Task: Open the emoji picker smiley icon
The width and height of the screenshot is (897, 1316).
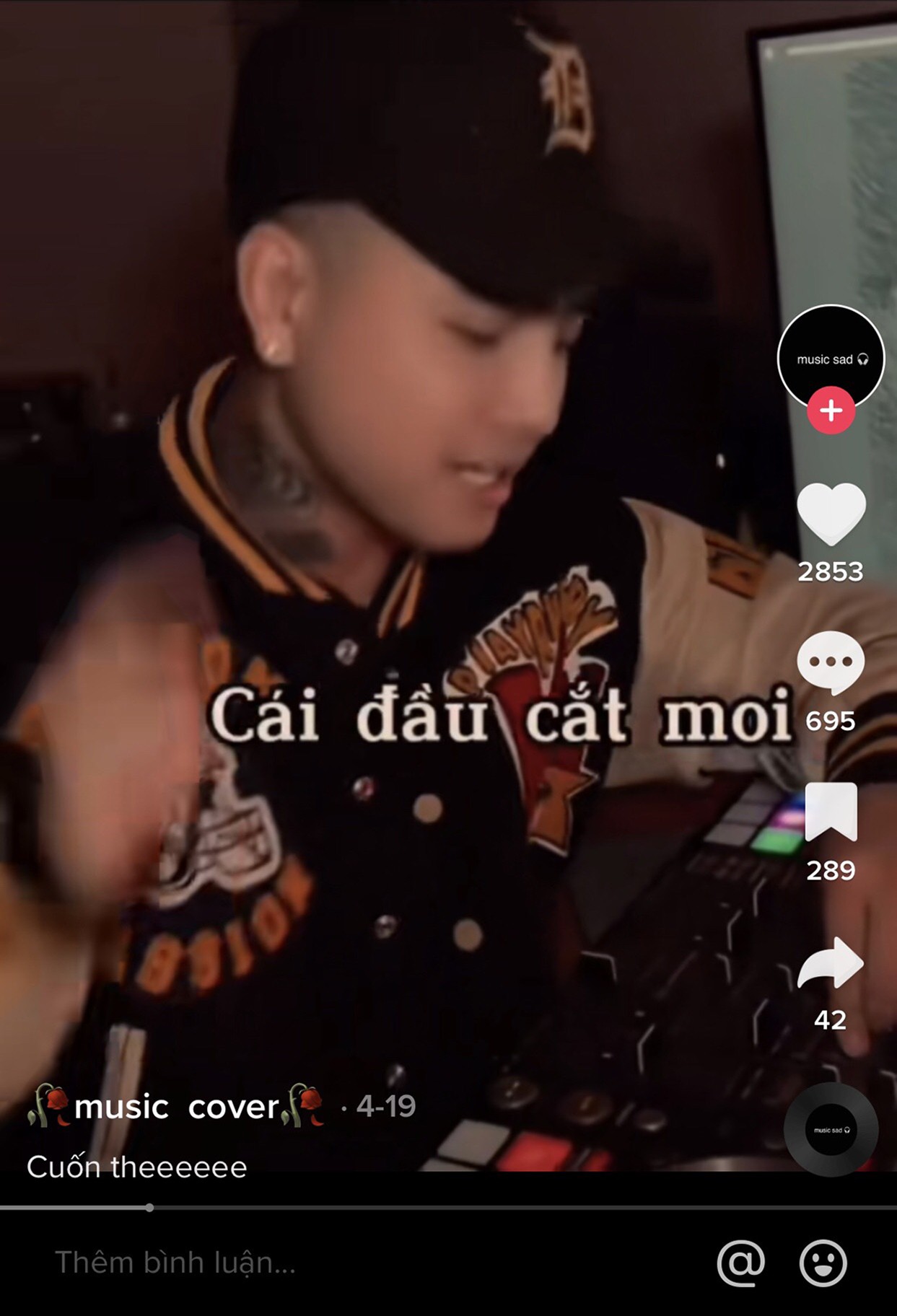Action: pos(823,1263)
